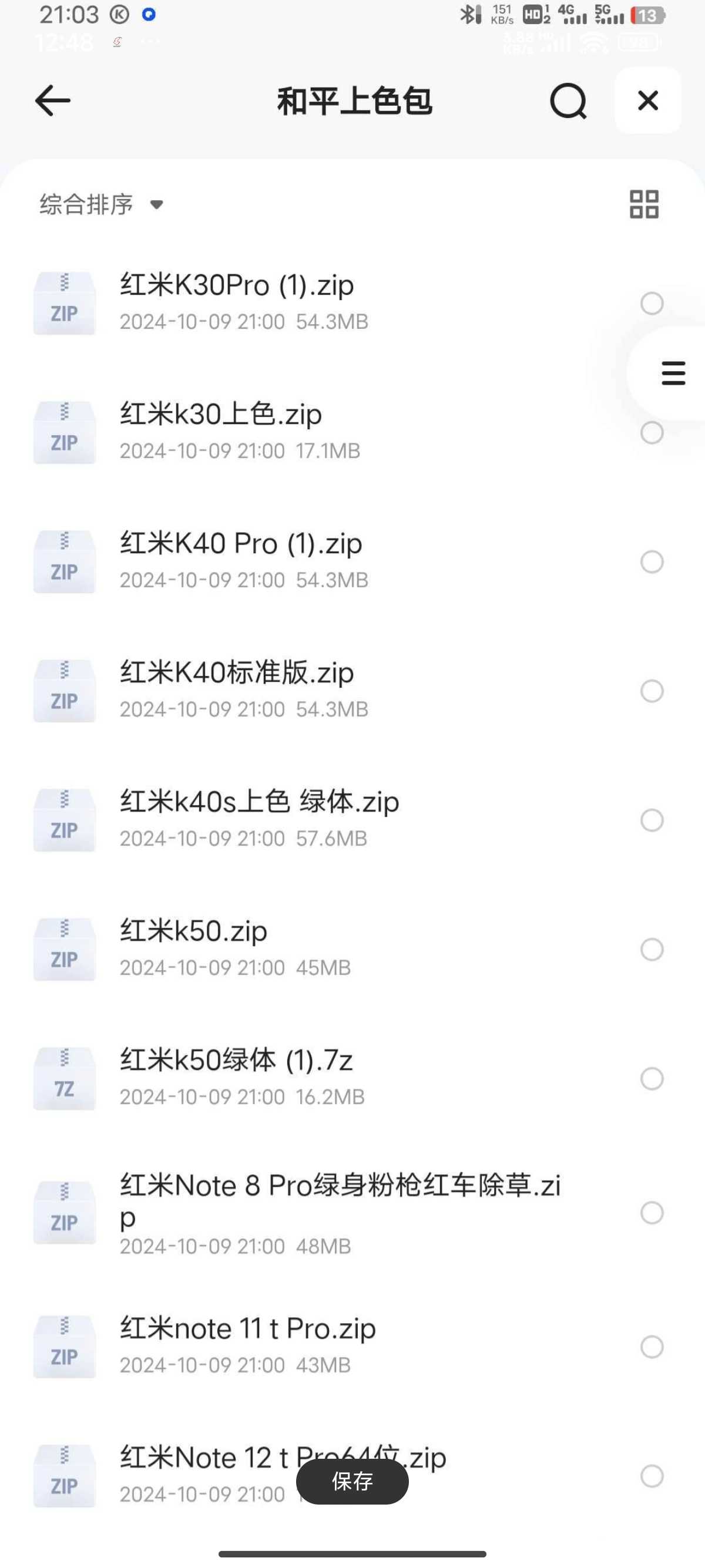Open 红米K40 Pro (1).zip file

click(316, 562)
